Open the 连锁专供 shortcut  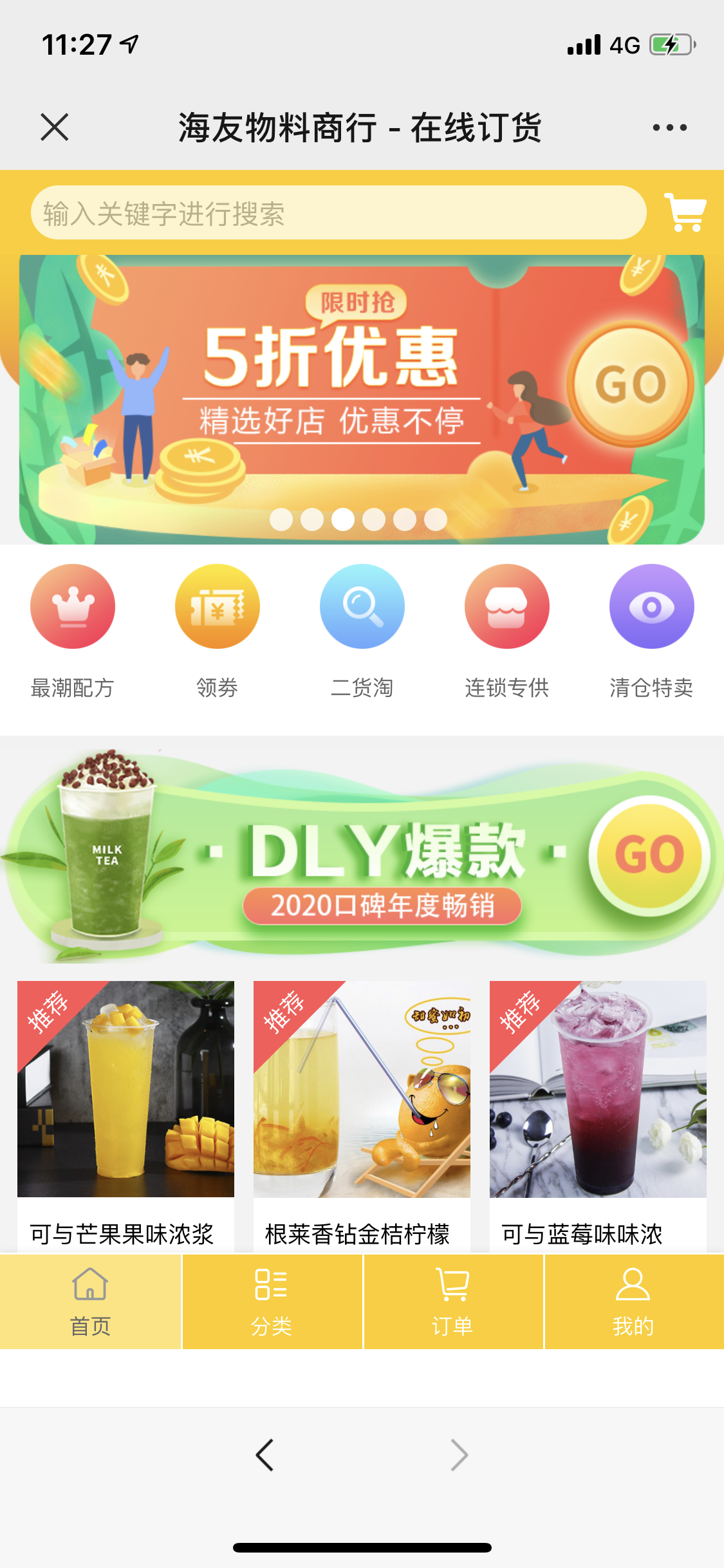(x=507, y=607)
